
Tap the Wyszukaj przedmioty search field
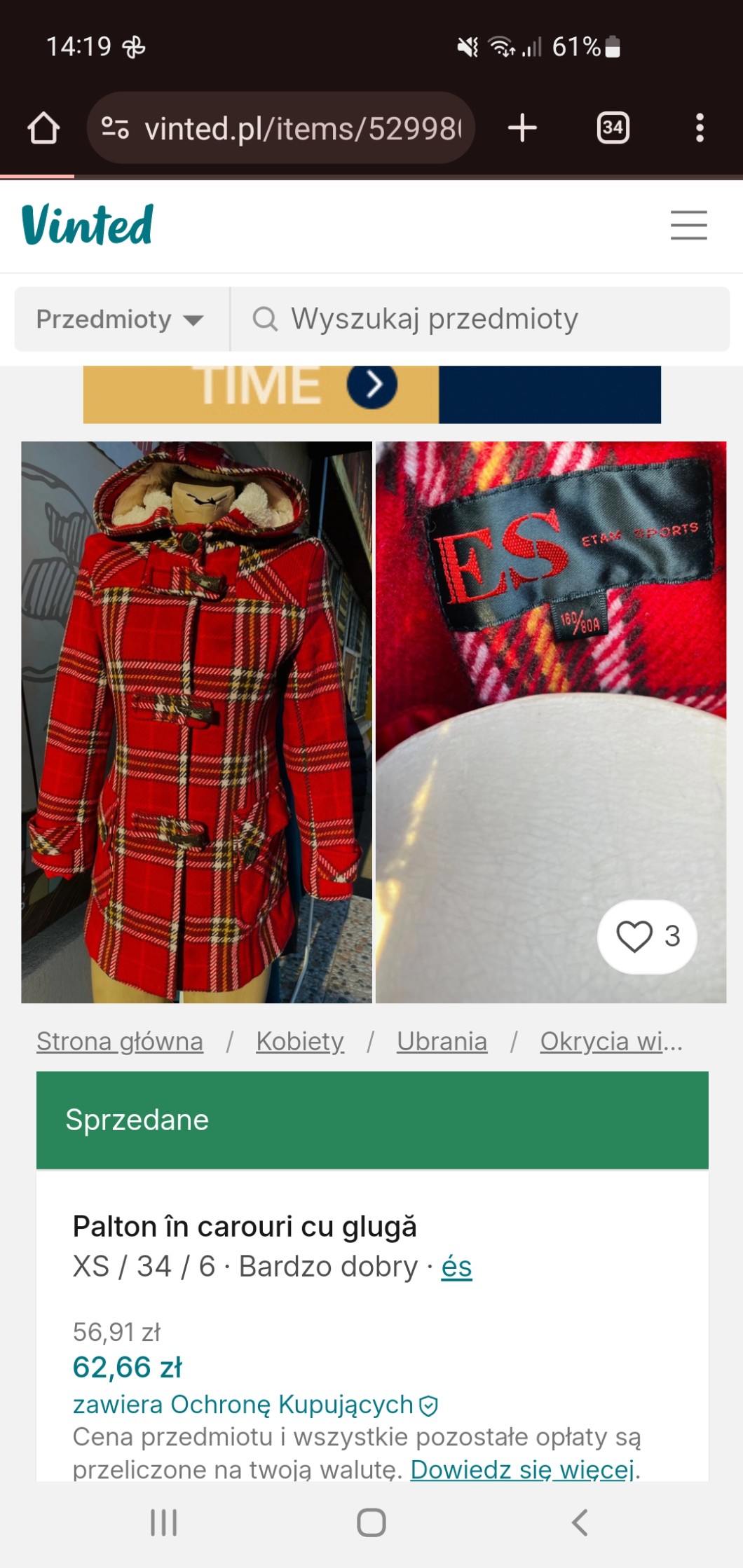(480, 319)
